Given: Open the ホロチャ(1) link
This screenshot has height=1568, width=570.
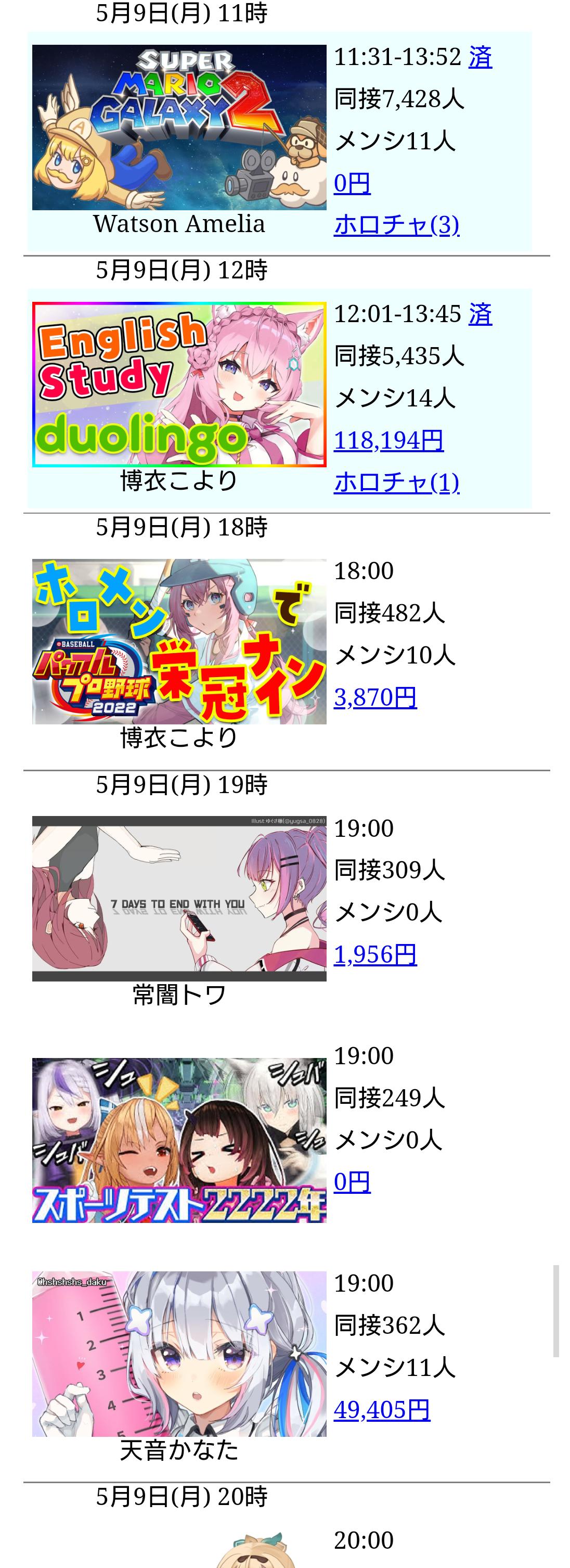Looking at the screenshot, I should [396, 482].
